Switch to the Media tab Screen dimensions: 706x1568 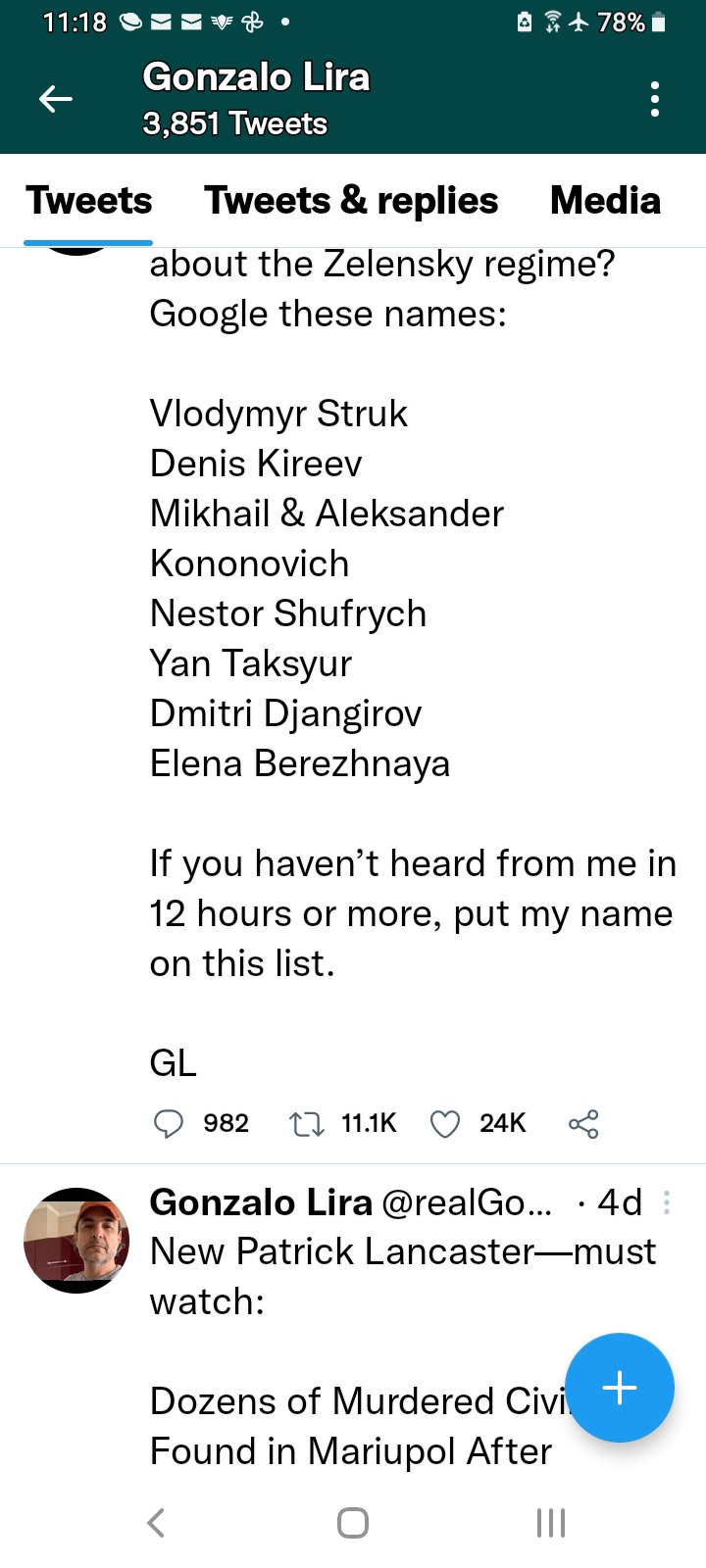click(x=605, y=201)
